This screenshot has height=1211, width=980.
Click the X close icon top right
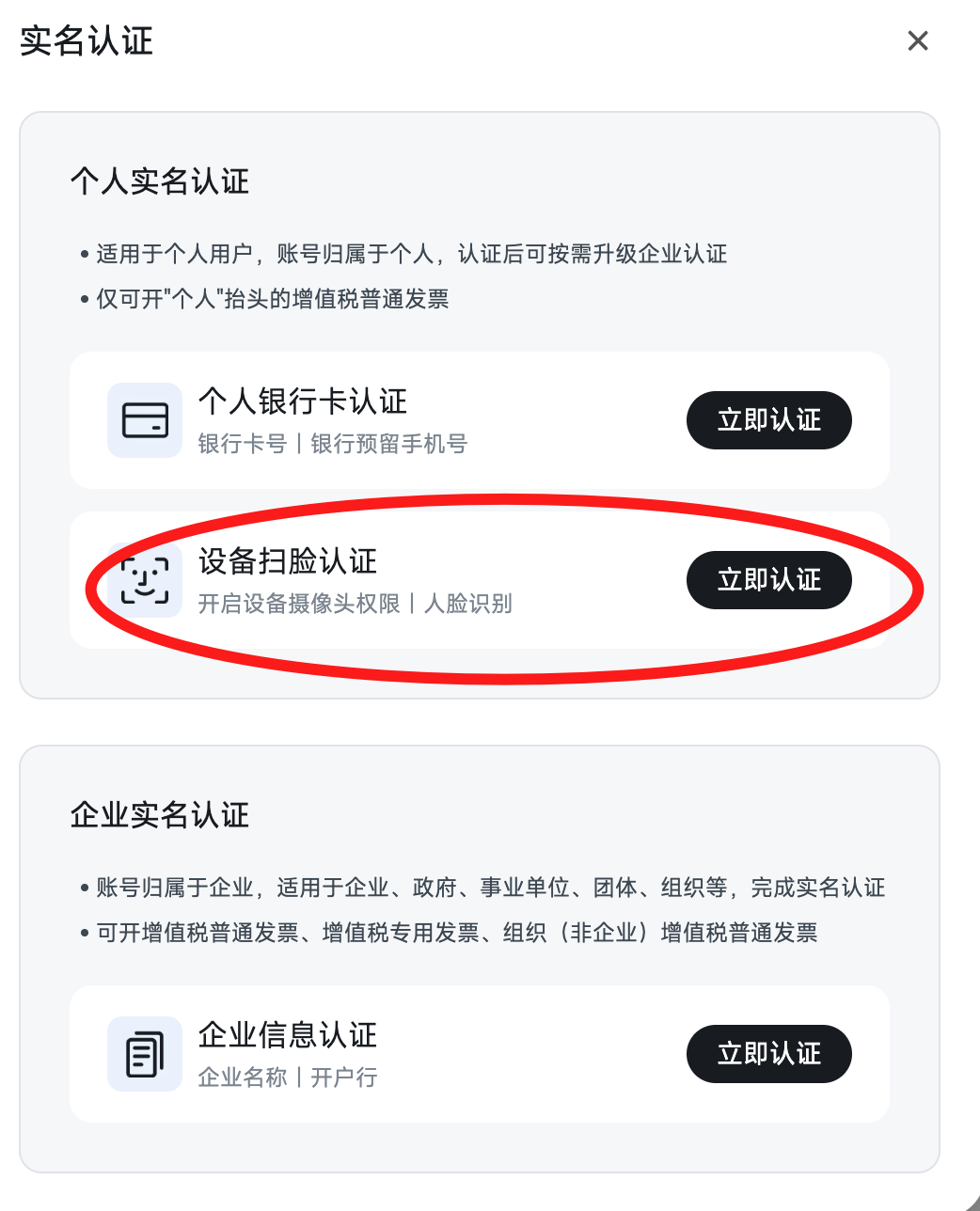coord(917,41)
